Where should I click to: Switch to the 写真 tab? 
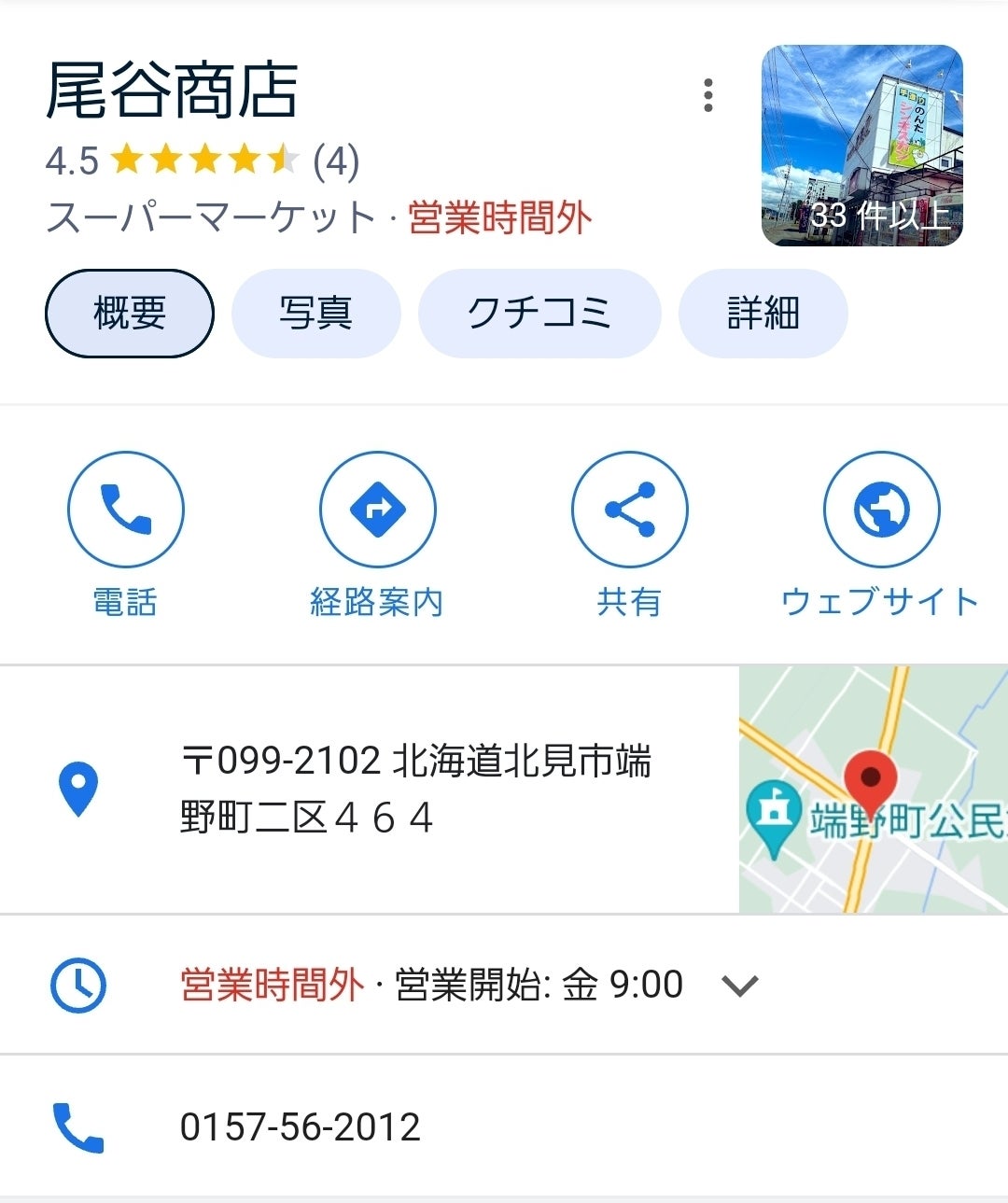pos(315,314)
